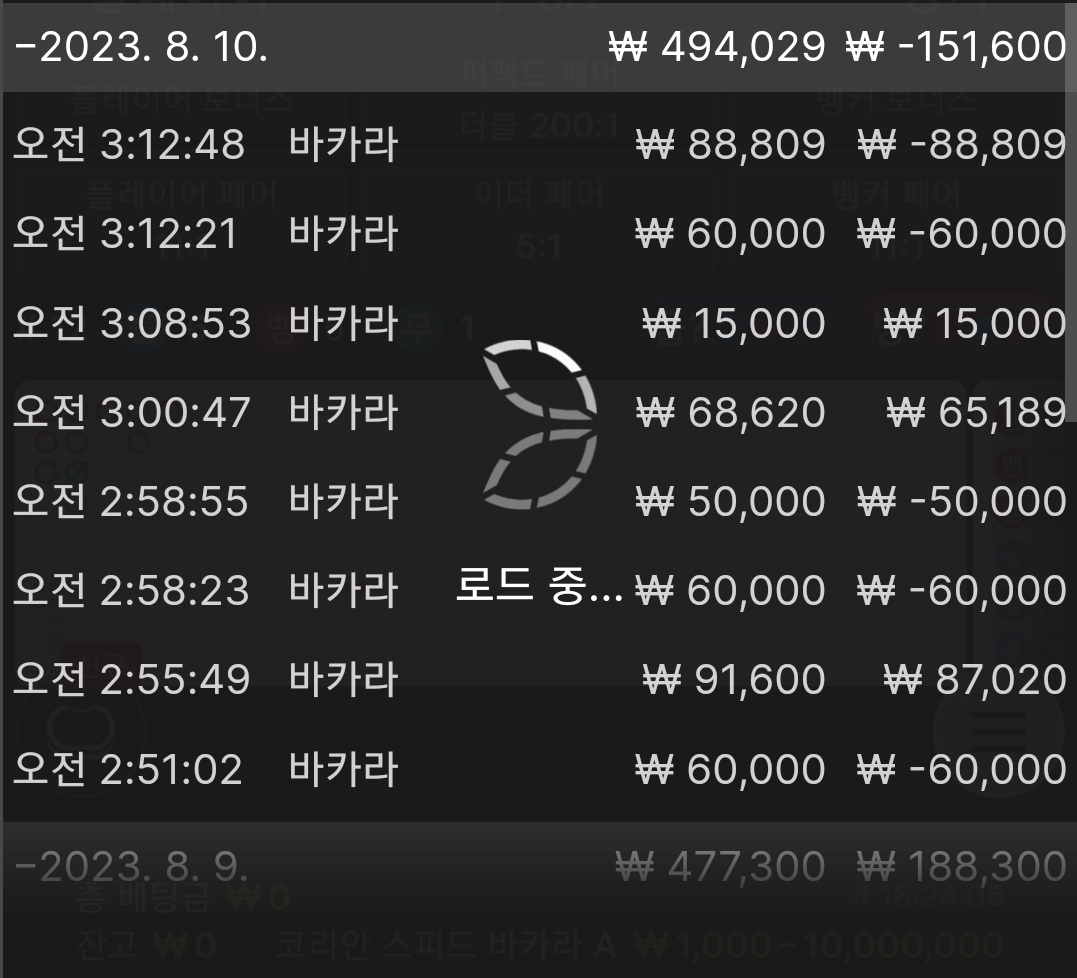Select the 오전 3:00:47 baccarat entry

click(x=538, y=412)
